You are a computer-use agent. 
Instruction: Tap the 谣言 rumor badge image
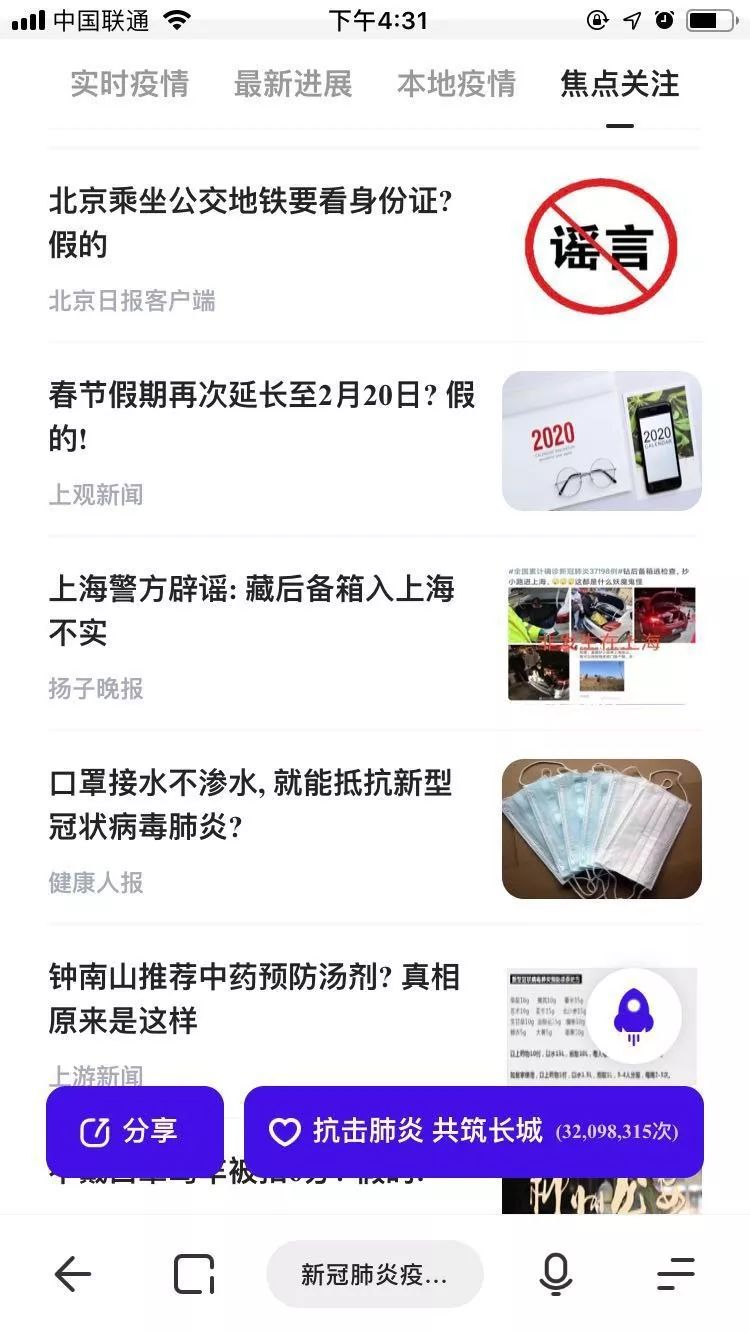601,245
